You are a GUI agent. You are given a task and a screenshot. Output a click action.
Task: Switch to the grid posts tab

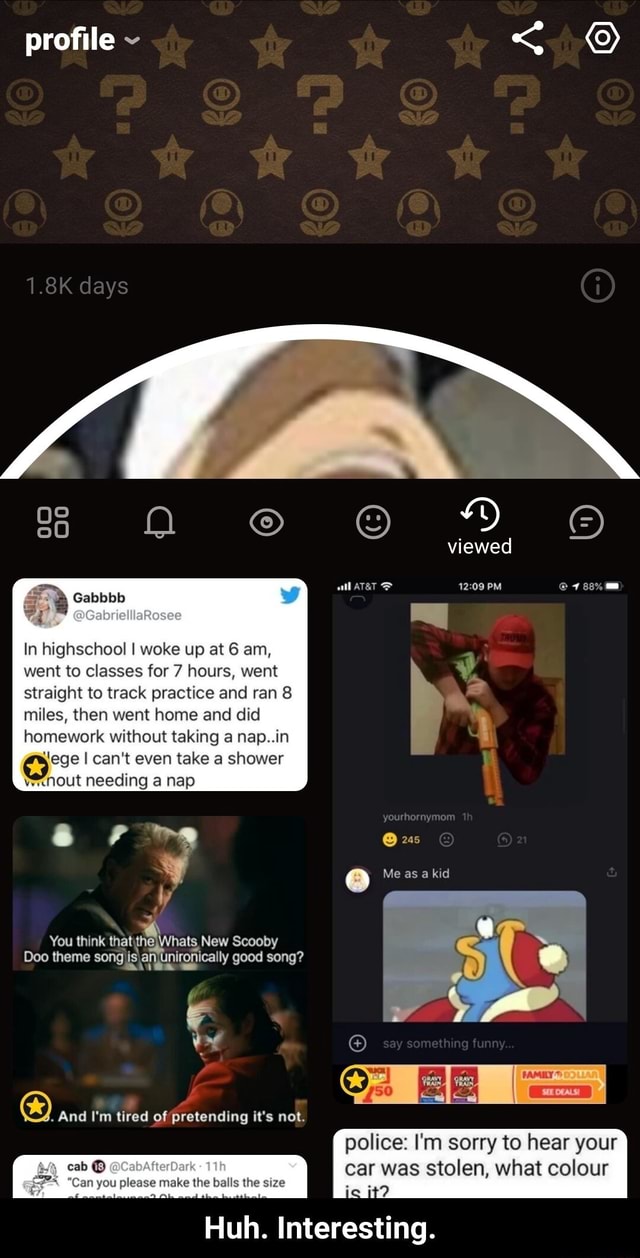(x=52, y=522)
